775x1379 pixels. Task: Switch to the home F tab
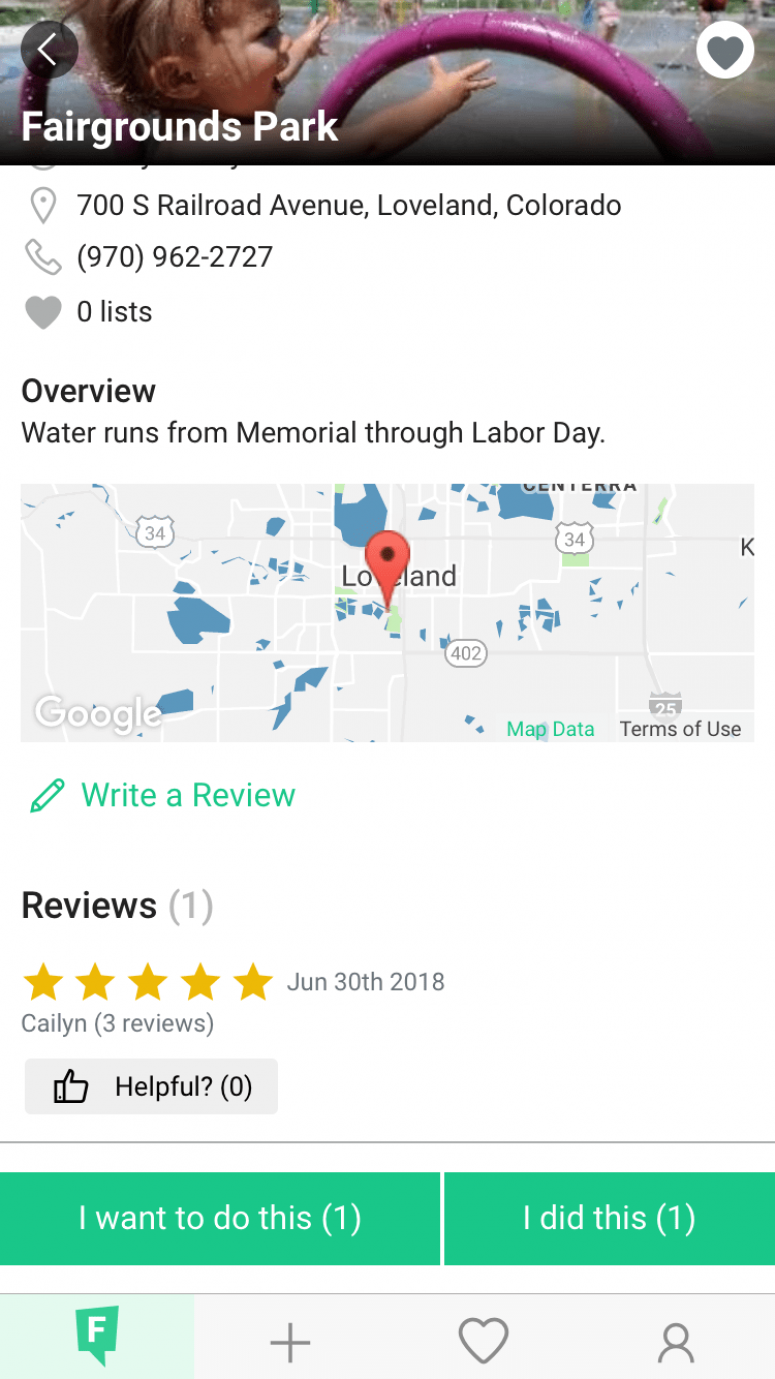(97, 1337)
